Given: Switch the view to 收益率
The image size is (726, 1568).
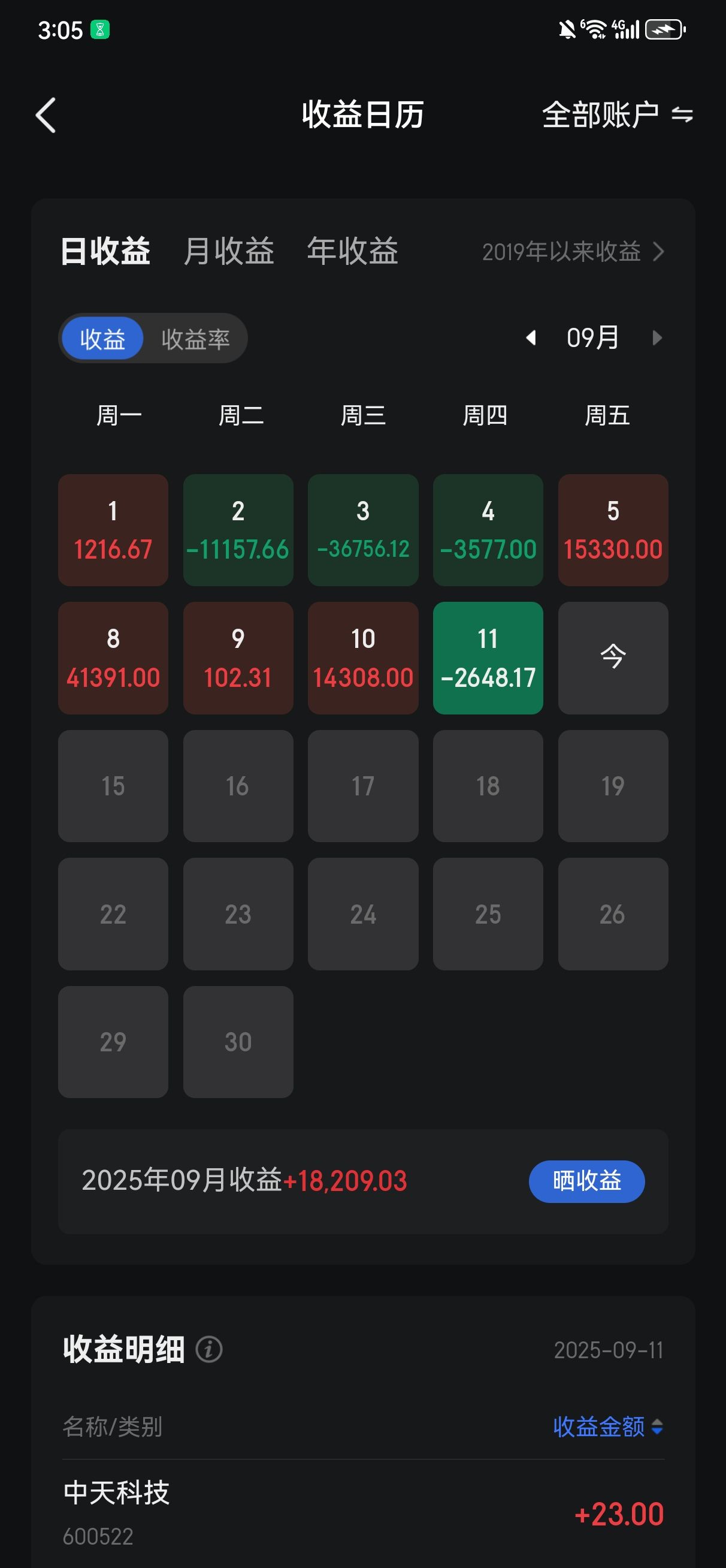Looking at the screenshot, I should tap(195, 339).
